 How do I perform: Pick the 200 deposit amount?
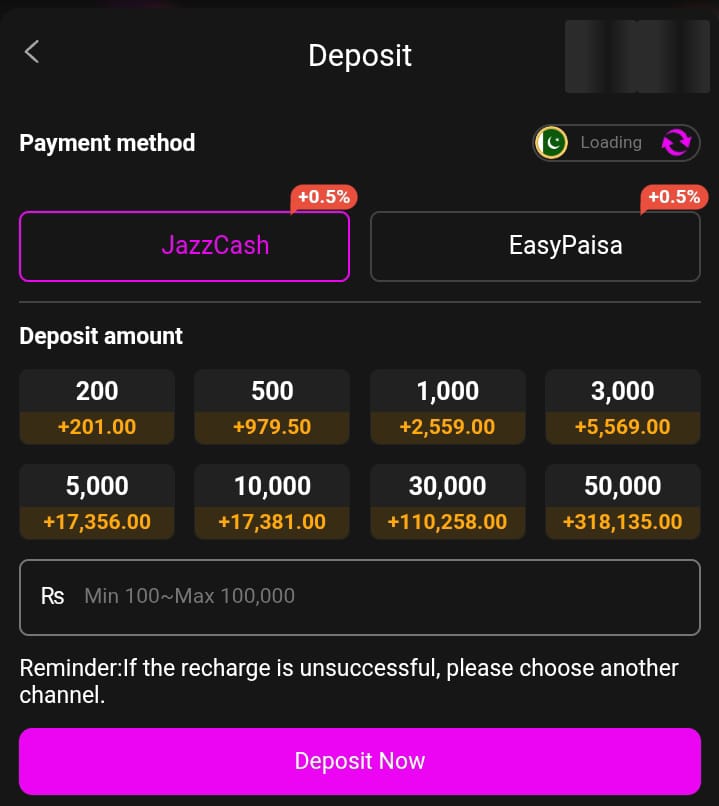97,407
